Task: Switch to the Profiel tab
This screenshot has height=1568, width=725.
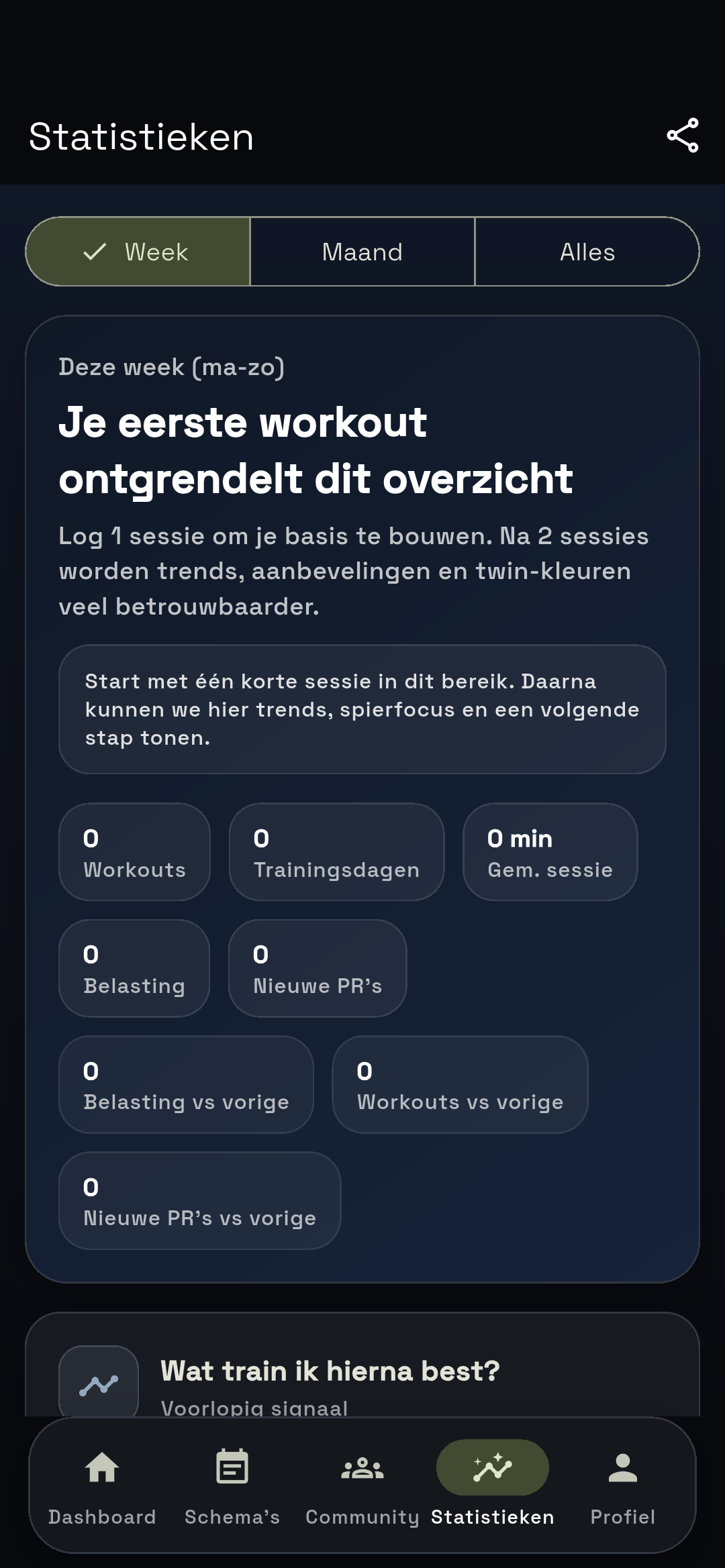Action: (623, 1484)
